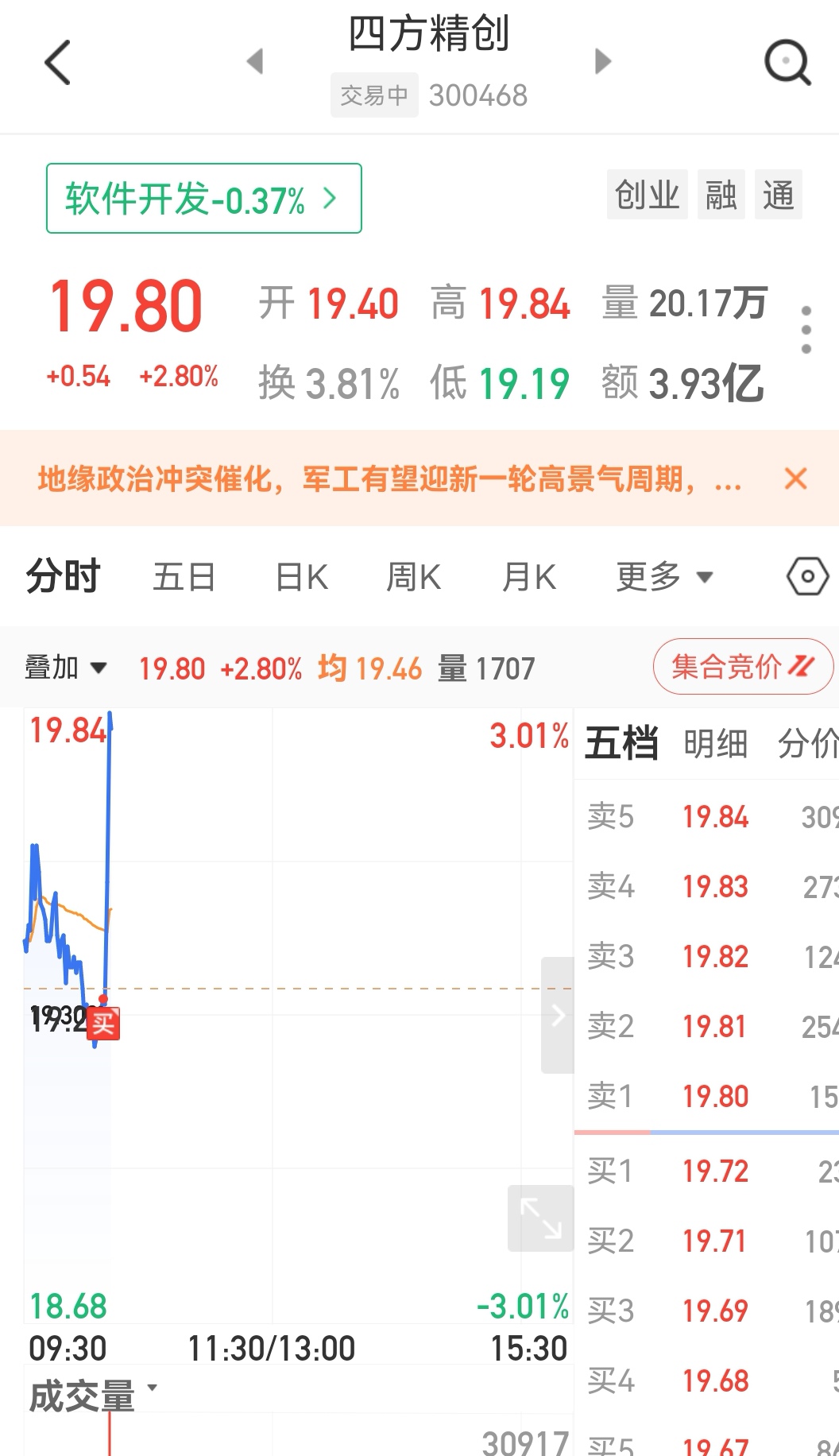Switch to next stock with right triangle
The width and height of the screenshot is (839, 1456).
(x=603, y=61)
